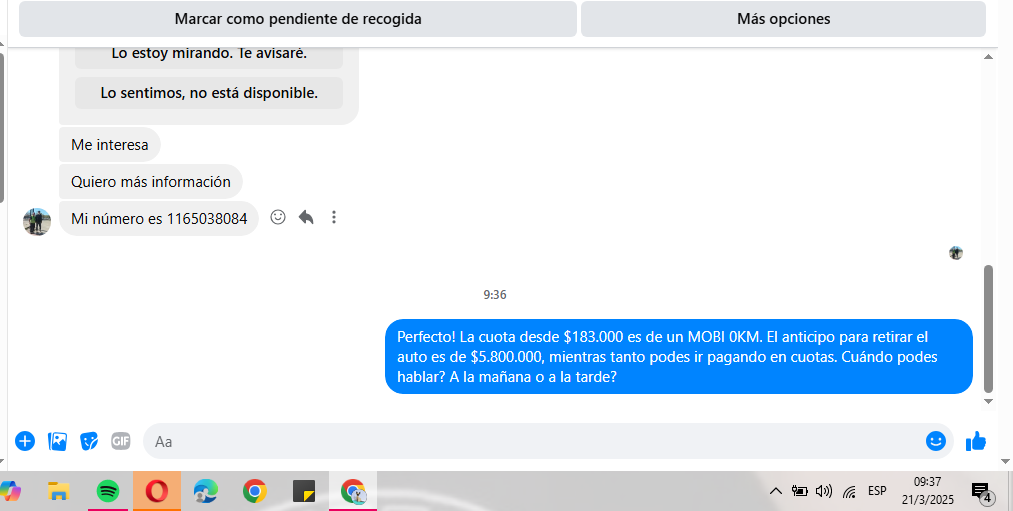
Task: Focus the Aa message input field
Action: [x=530, y=441]
